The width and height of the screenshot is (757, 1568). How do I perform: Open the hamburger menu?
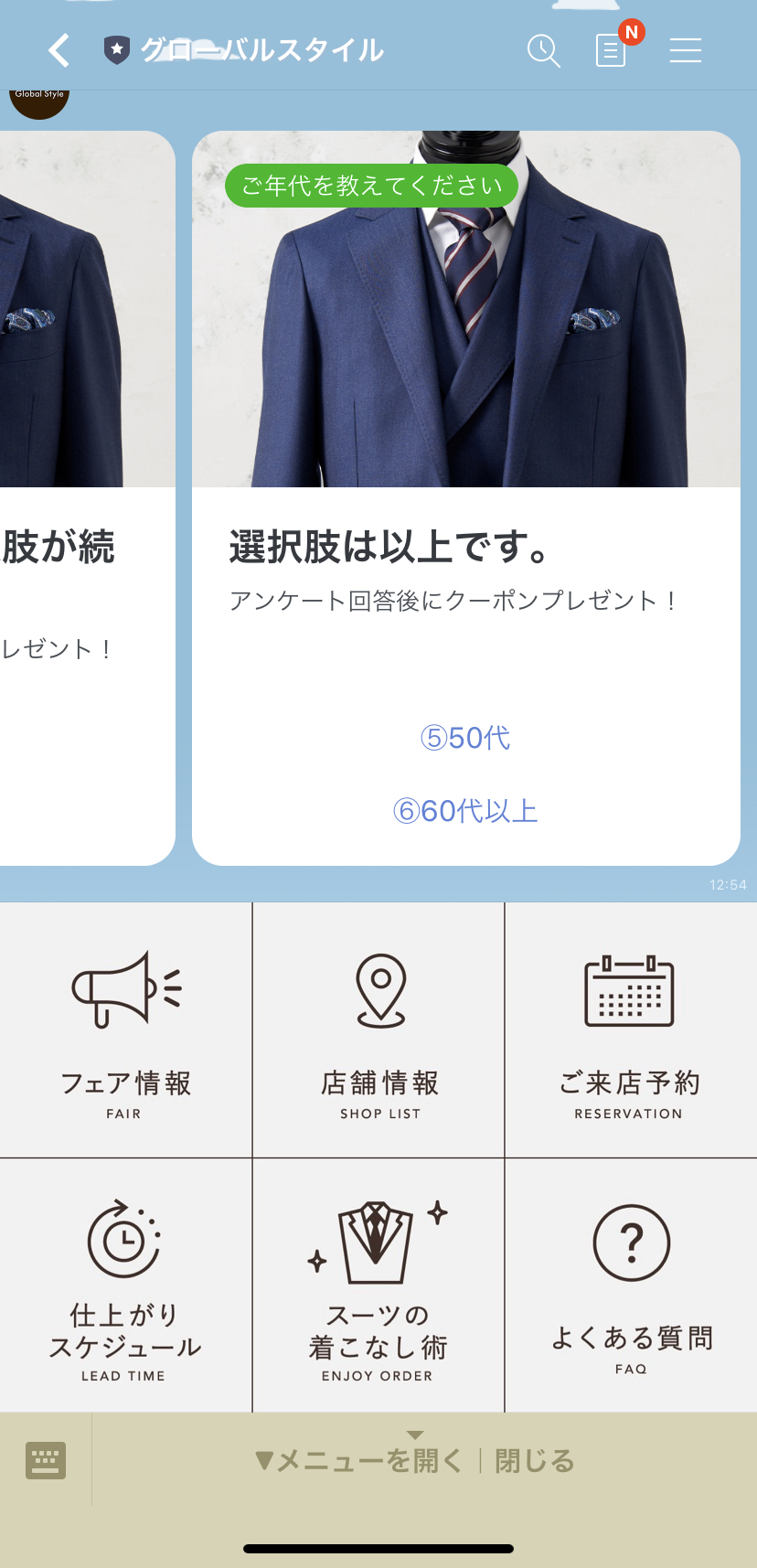(x=686, y=50)
